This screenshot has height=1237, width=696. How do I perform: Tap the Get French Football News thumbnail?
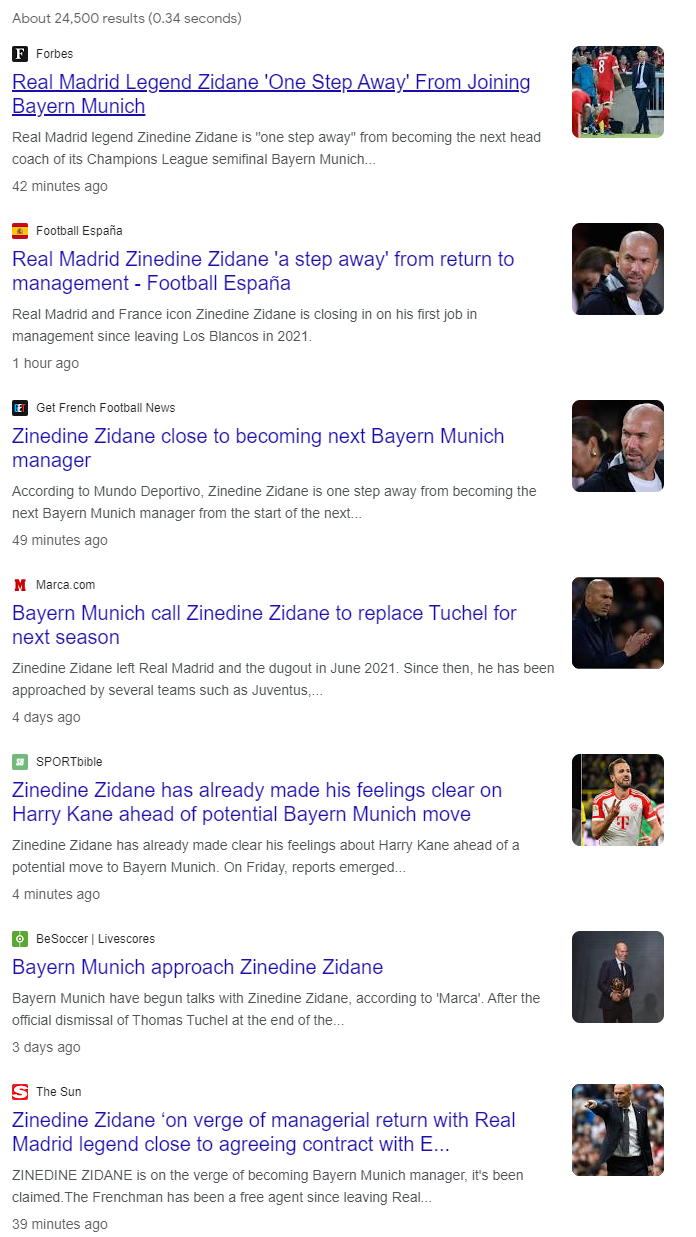tap(618, 446)
